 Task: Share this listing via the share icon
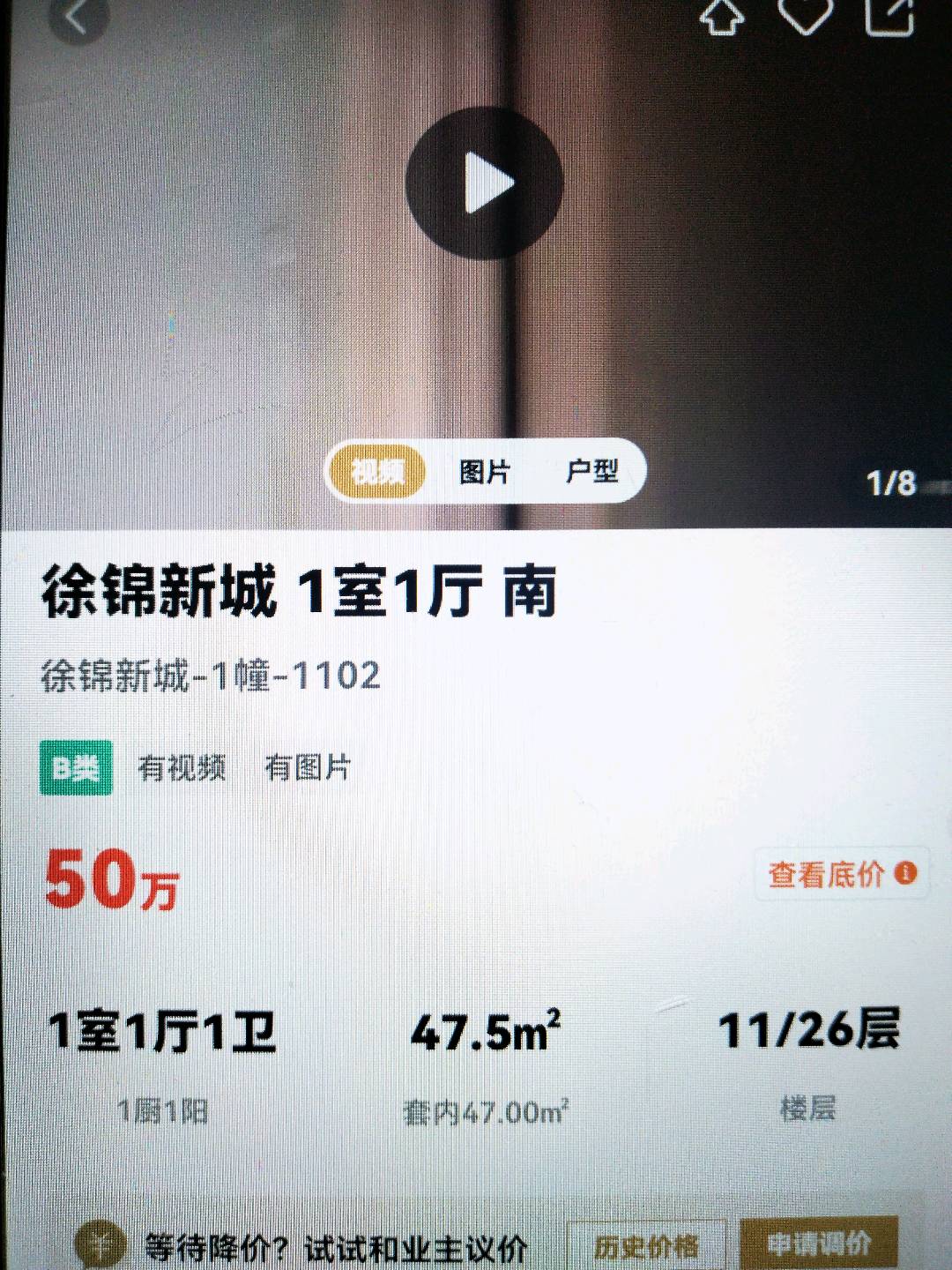pyautogui.click(x=889, y=15)
